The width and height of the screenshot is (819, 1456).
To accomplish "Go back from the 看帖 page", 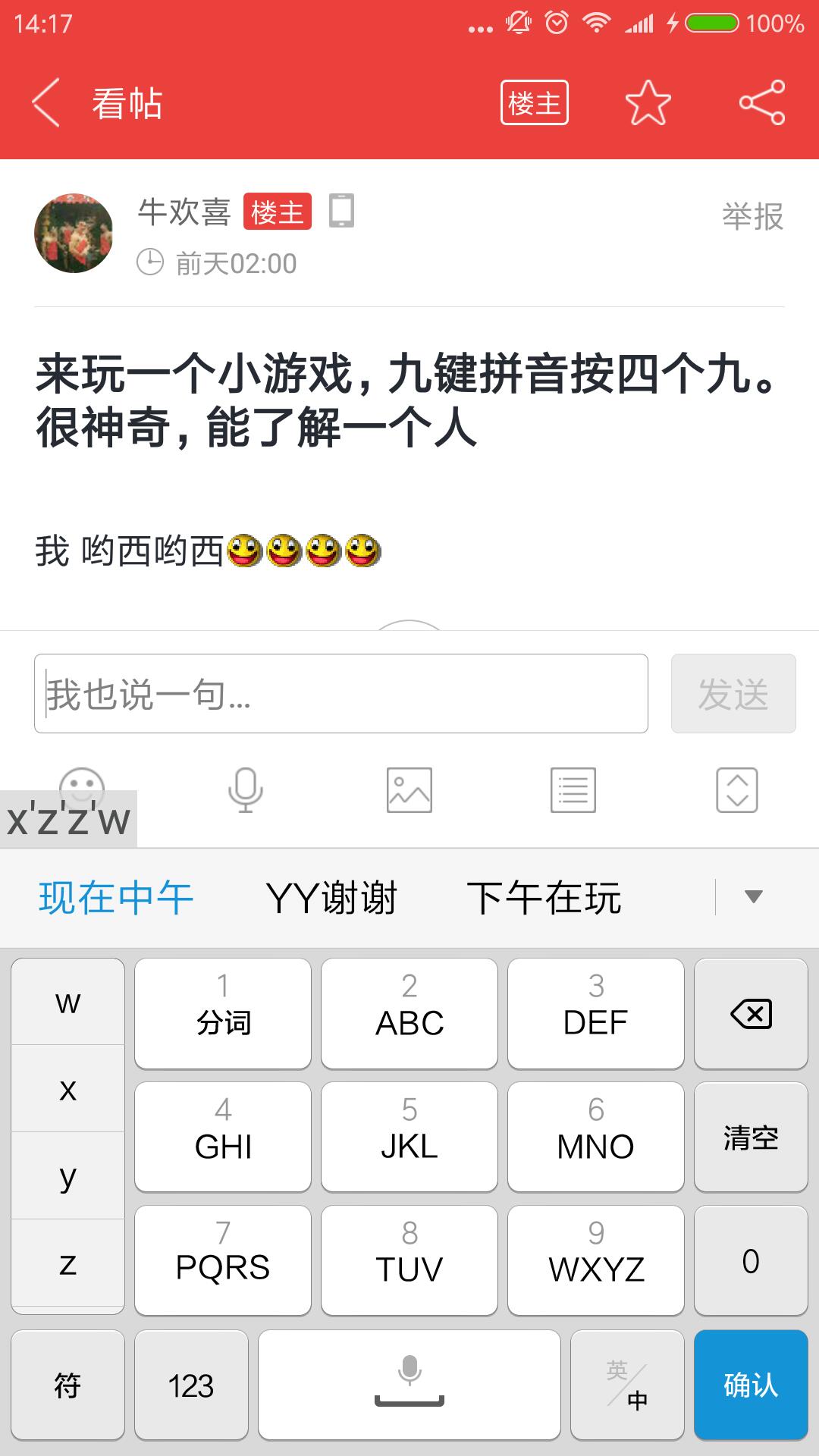I will (45, 103).
